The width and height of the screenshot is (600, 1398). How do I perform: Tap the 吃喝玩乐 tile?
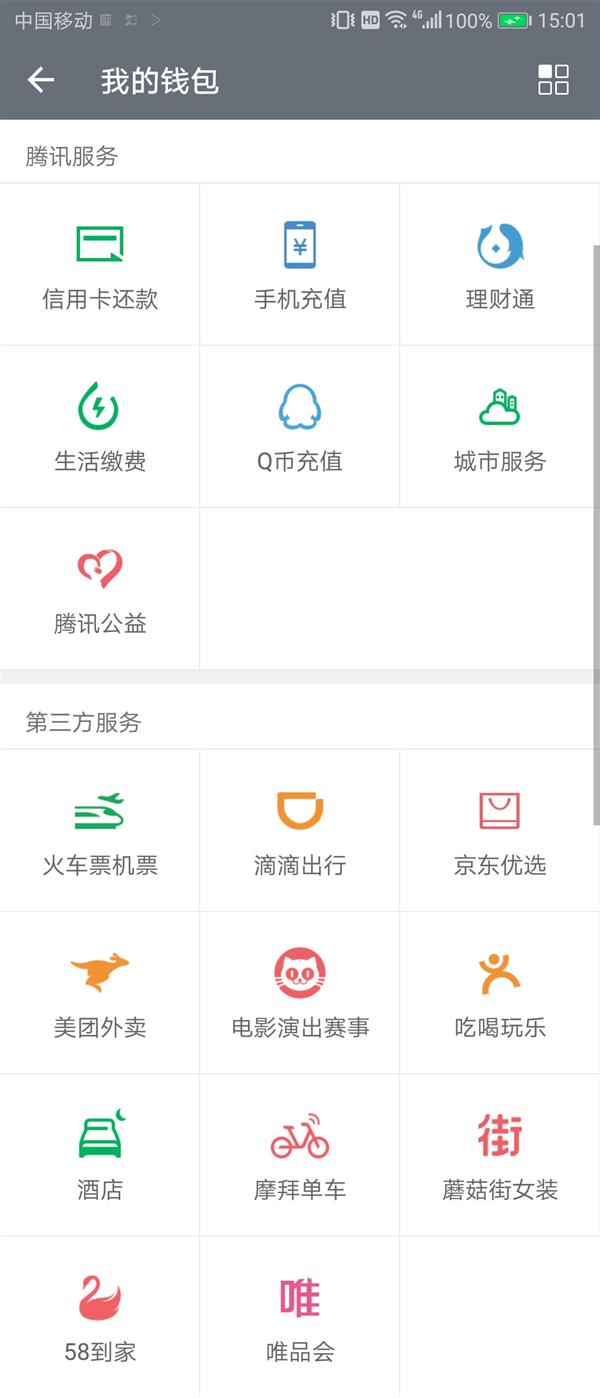[500, 993]
